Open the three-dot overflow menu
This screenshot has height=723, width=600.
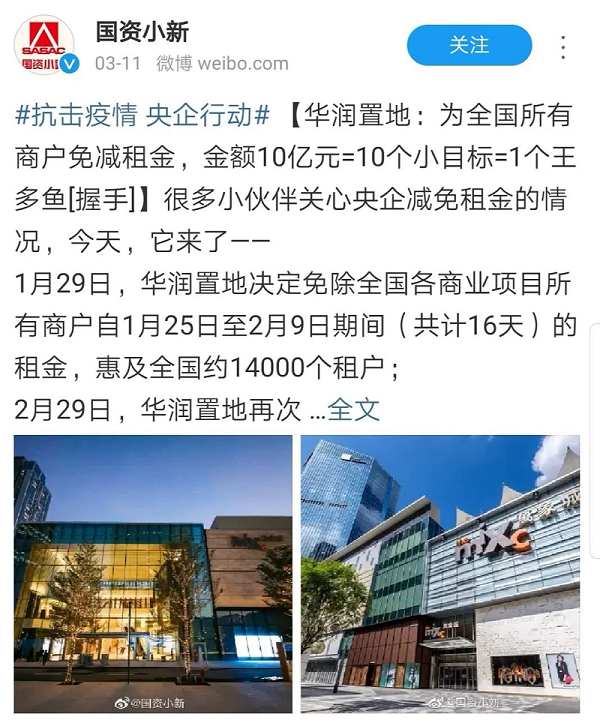pyautogui.click(x=563, y=46)
